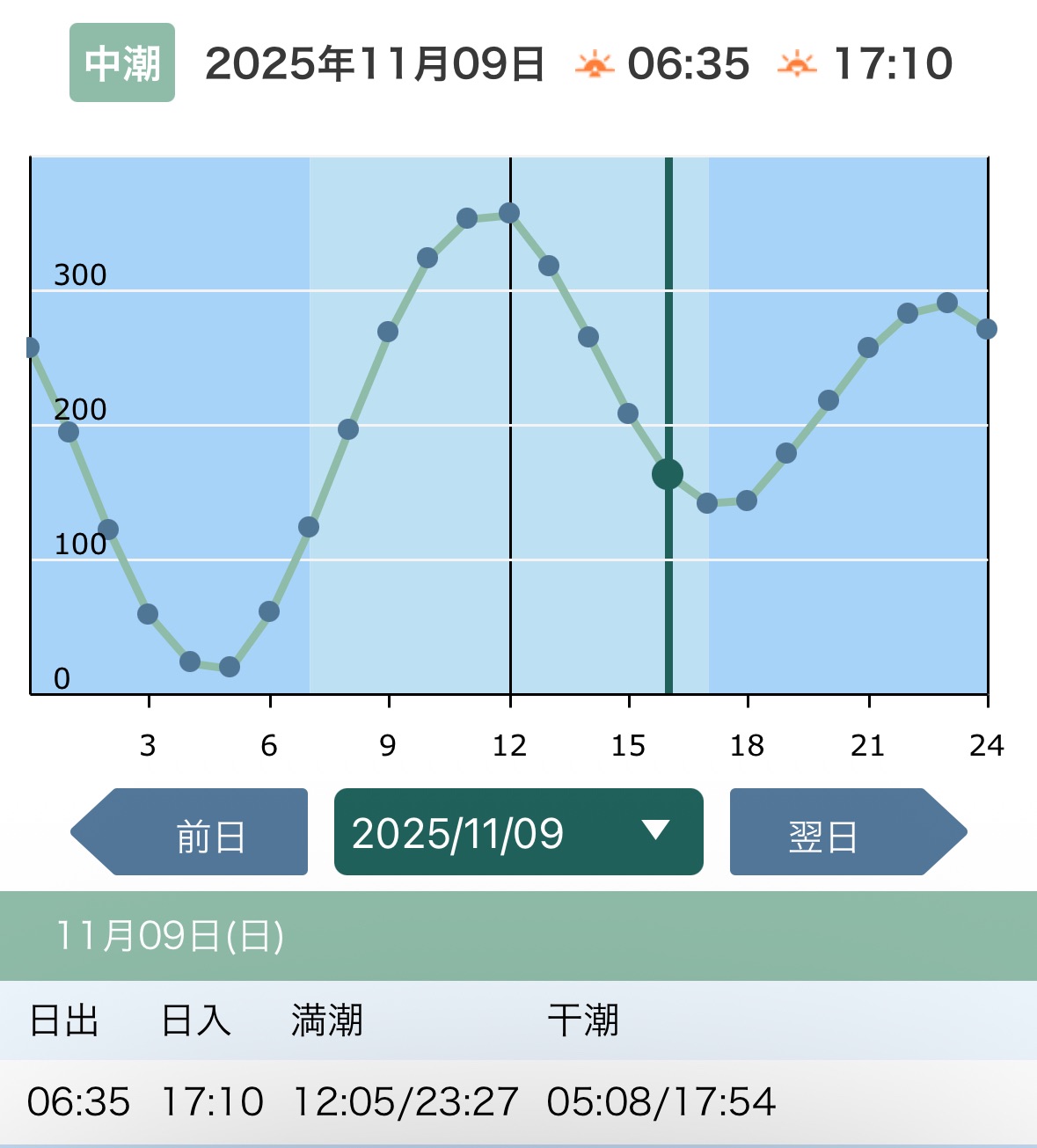The image size is (1037, 1148).
Task: Click the peak tide point near 12:00
Action: click(510, 211)
